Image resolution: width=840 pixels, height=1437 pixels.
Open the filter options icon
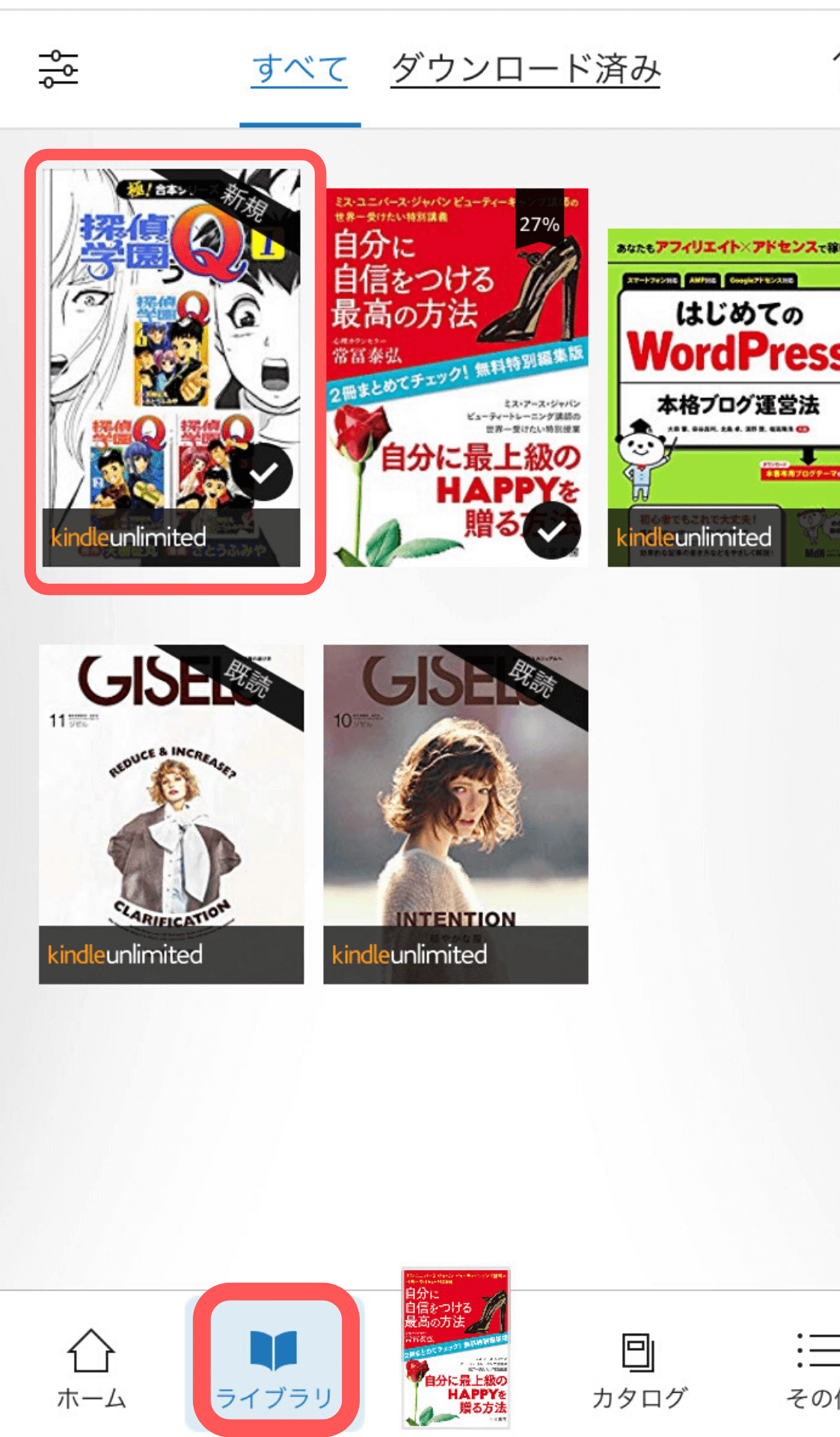click(x=58, y=69)
